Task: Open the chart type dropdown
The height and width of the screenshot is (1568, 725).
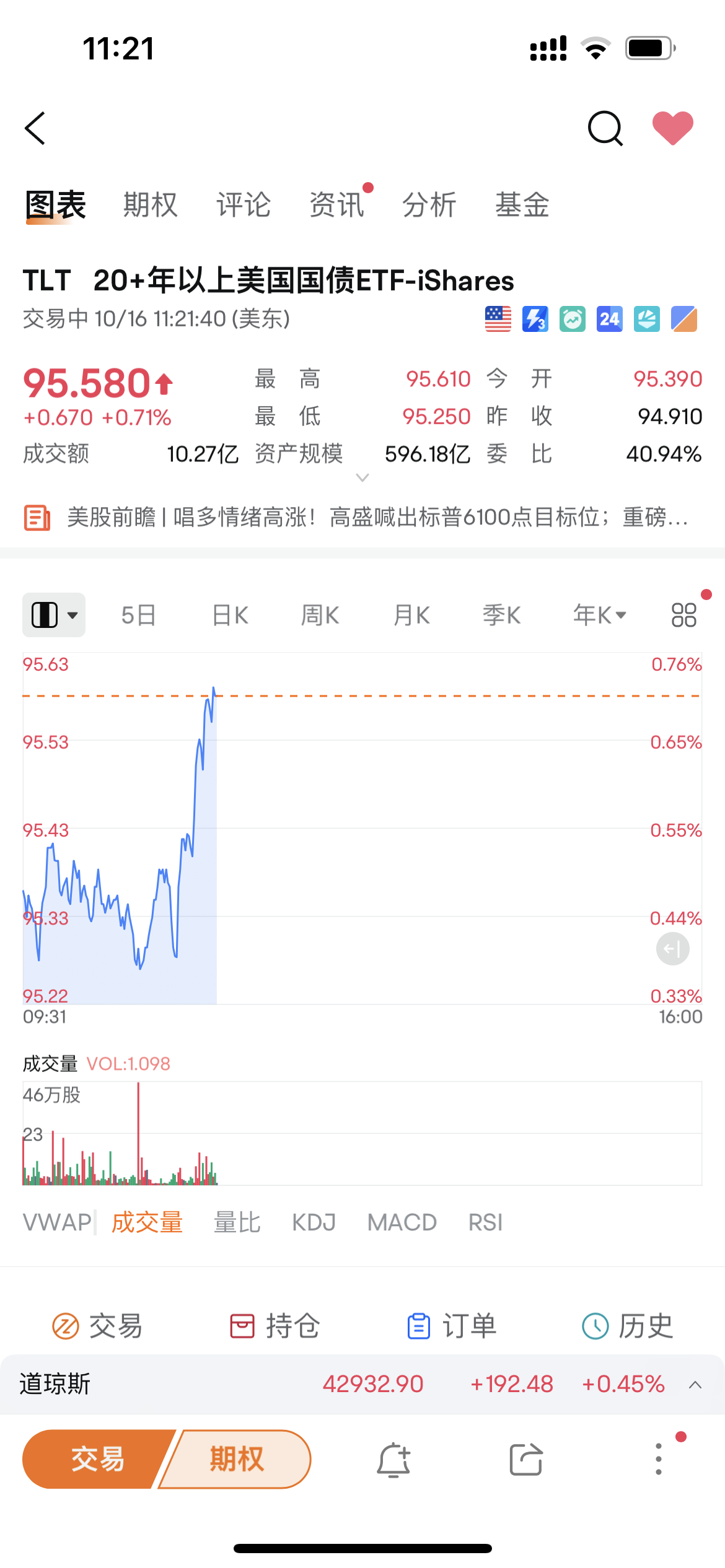Action: [54, 615]
